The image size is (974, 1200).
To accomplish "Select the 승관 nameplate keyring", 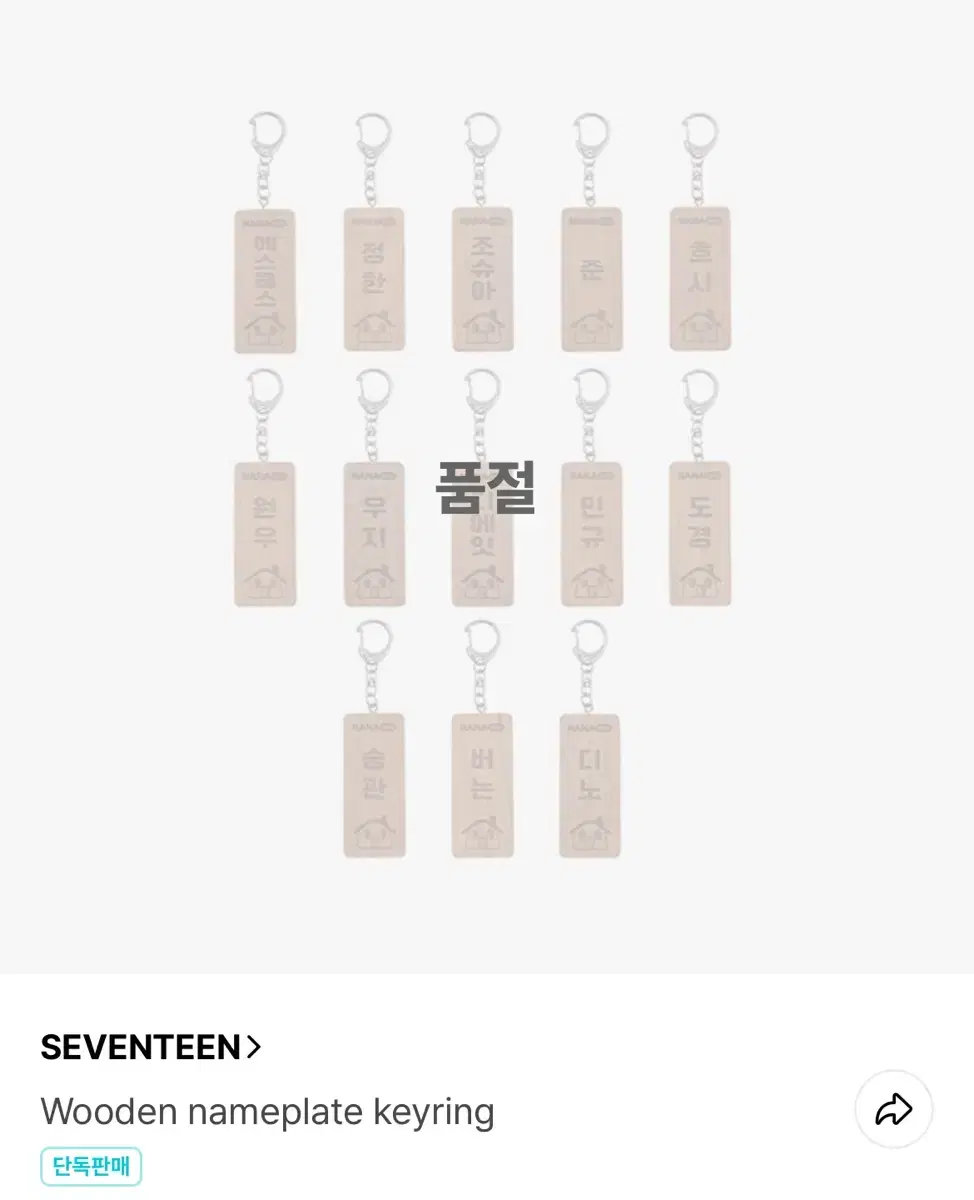I will [x=374, y=790].
